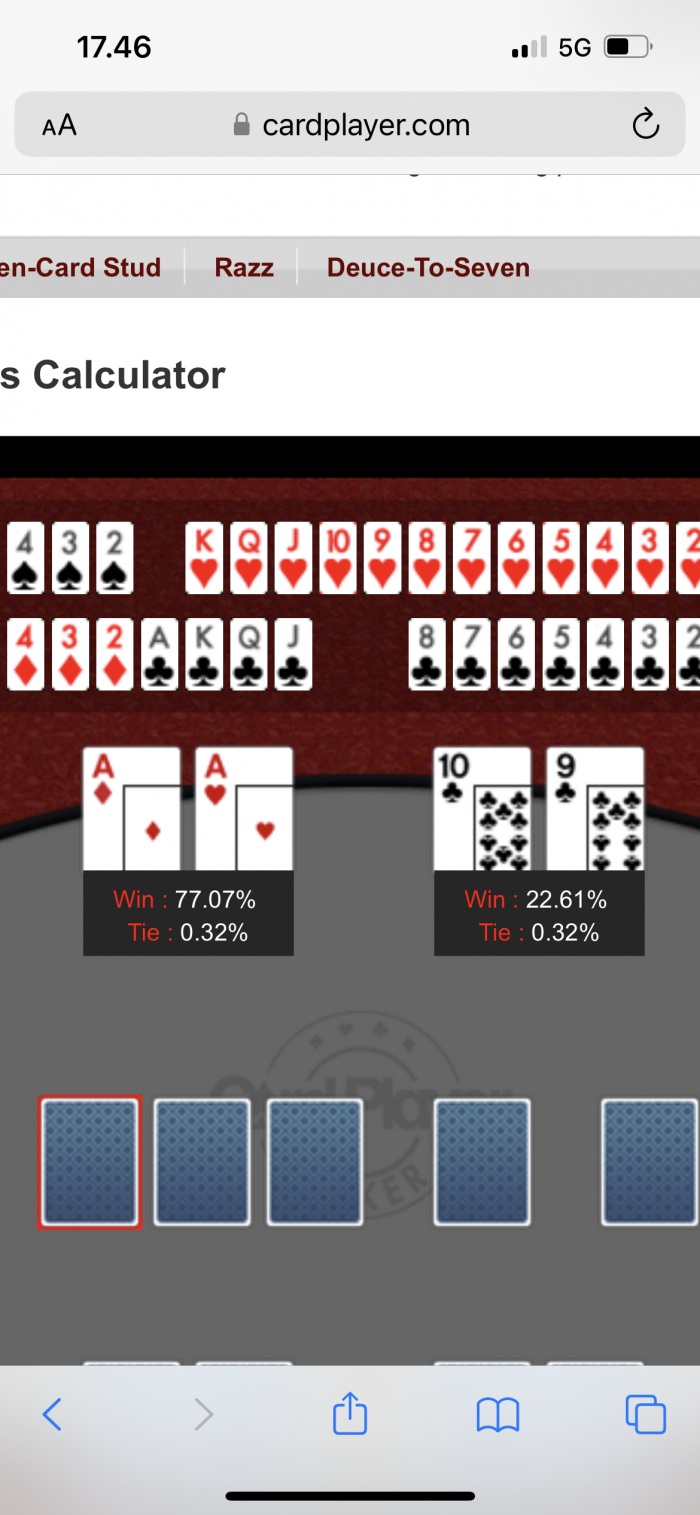Screen dimensions: 700x1515
Task: Open the Razz calculator tab
Action: 244,267
